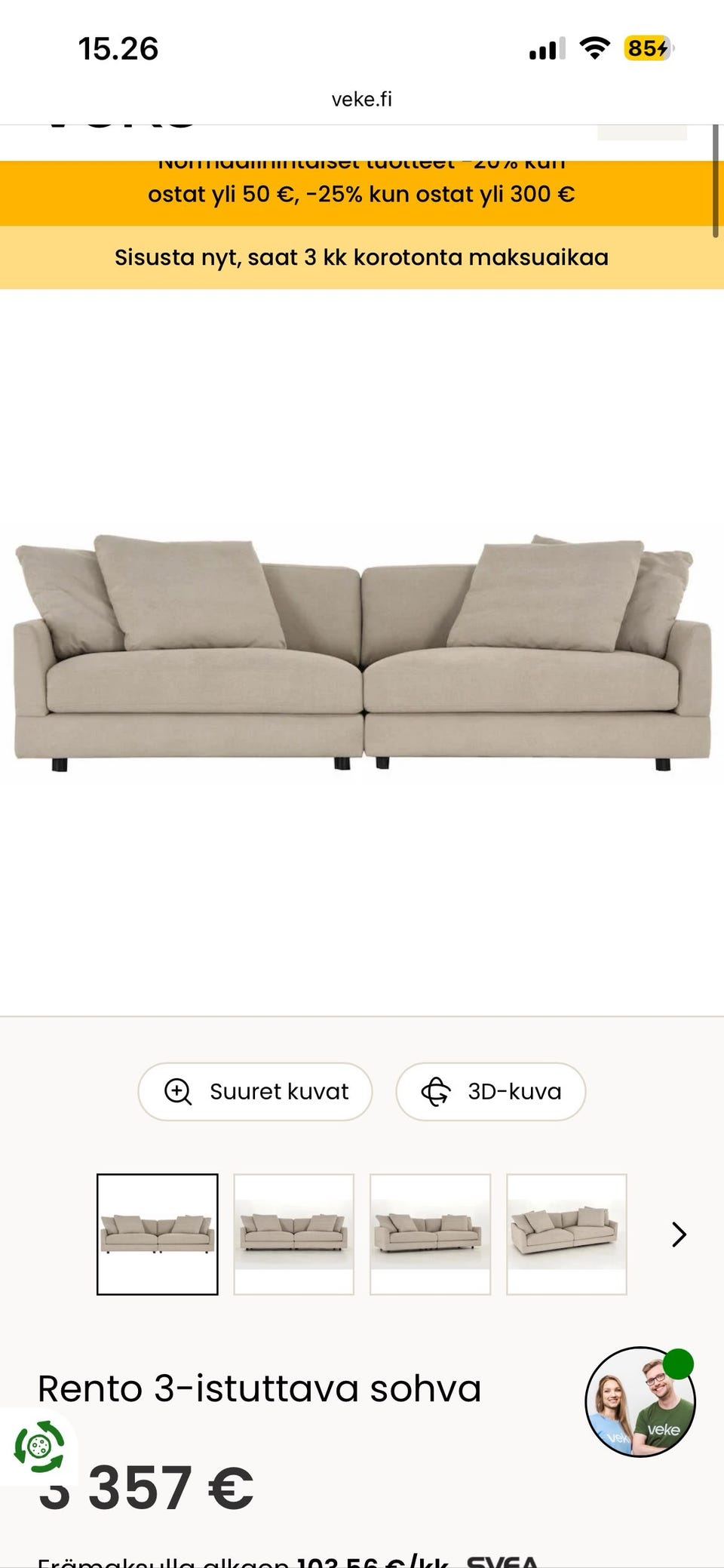724x1568 pixels.
Task: Open the Suuret kuvat large image view
Action: [x=255, y=1091]
